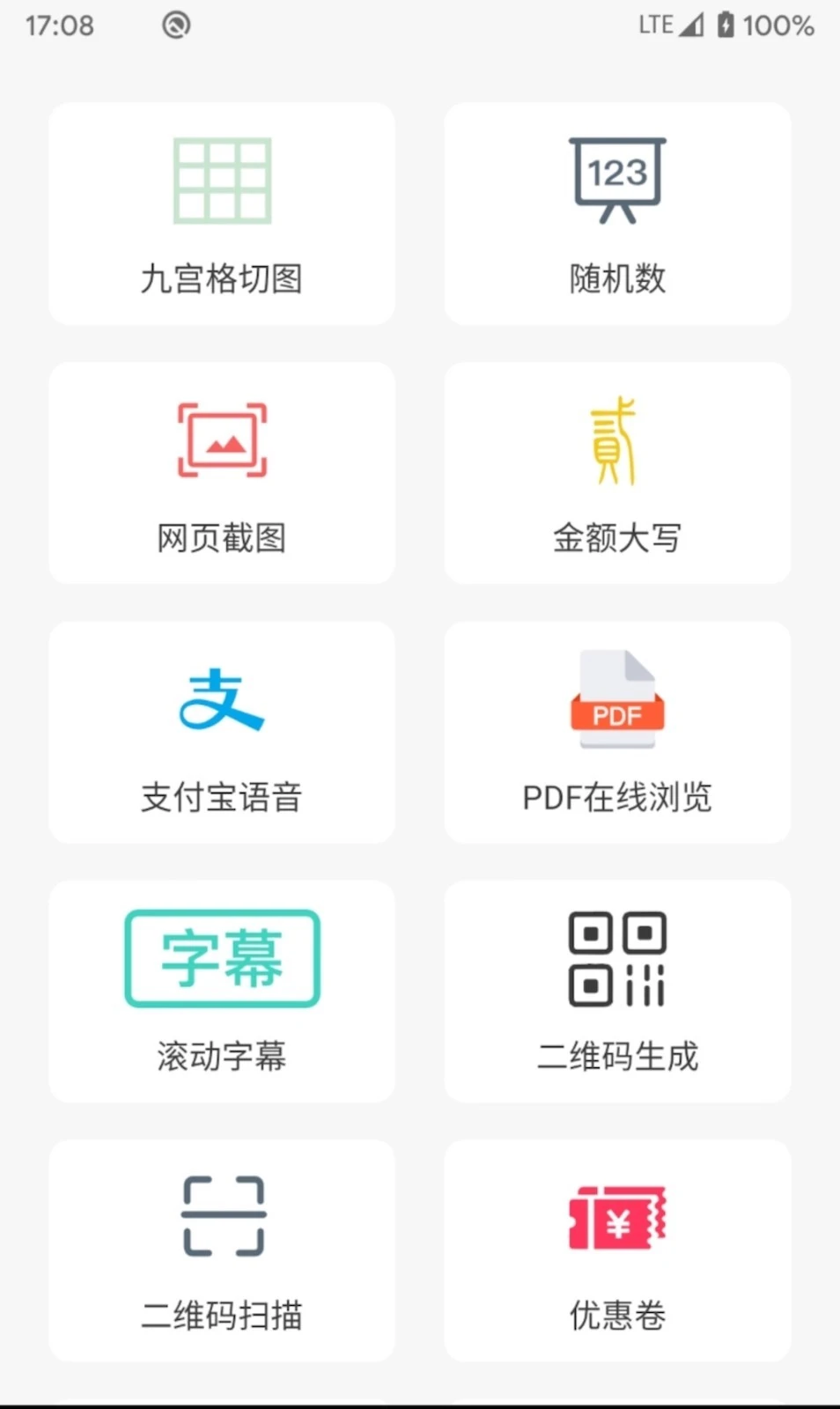Viewport: 840px width, 1409px height.
Task: Open 金额大写 converter
Action: [x=617, y=473]
